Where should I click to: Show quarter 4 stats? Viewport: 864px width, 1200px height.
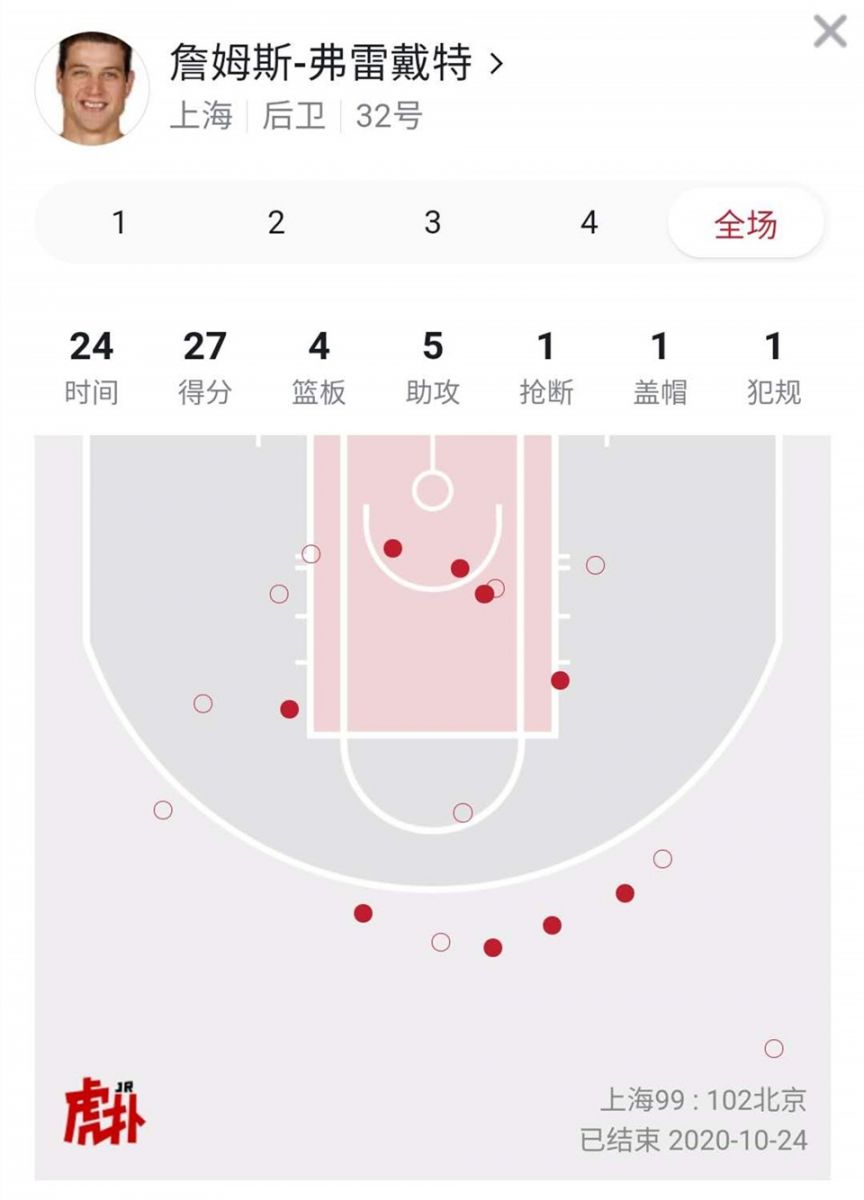589,222
